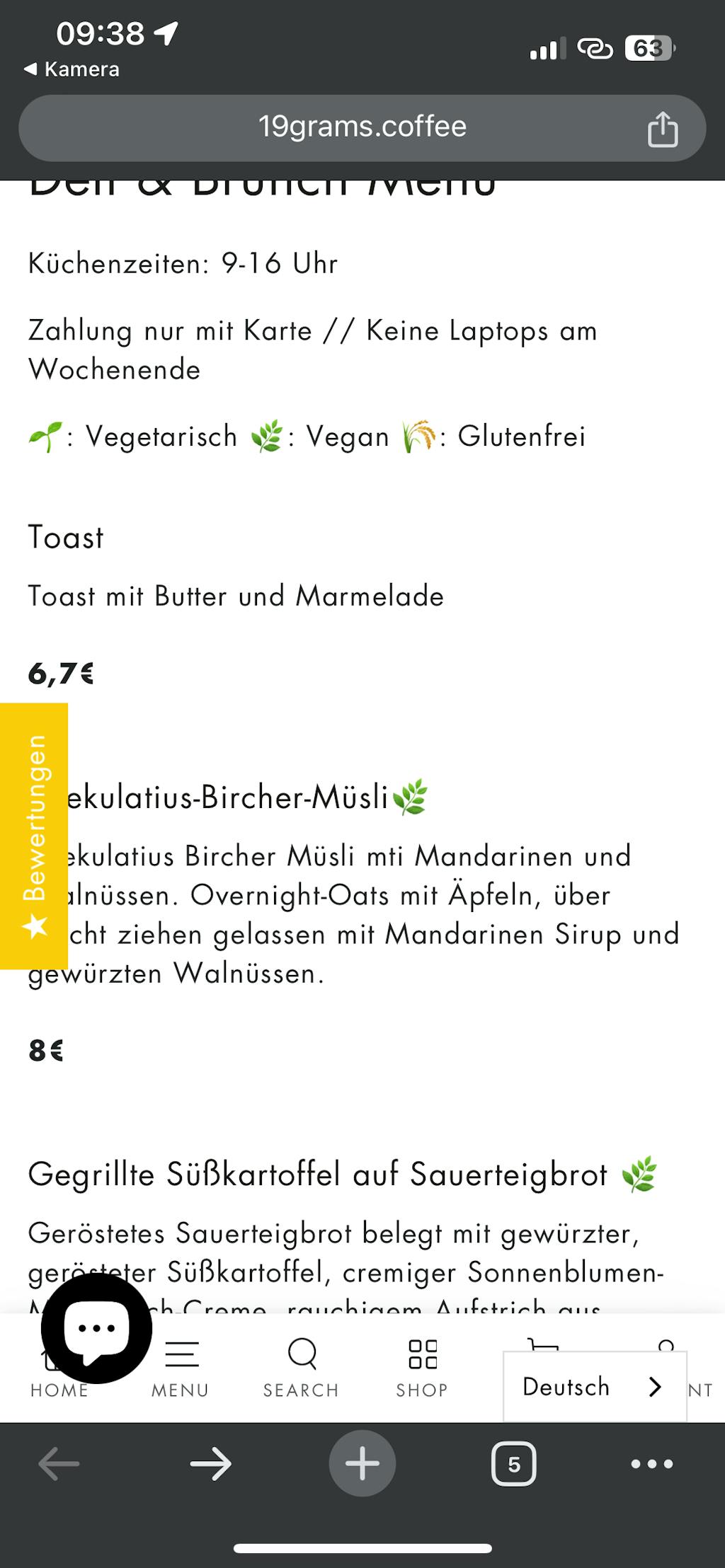Show the 5 open tabs

point(514,1463)
